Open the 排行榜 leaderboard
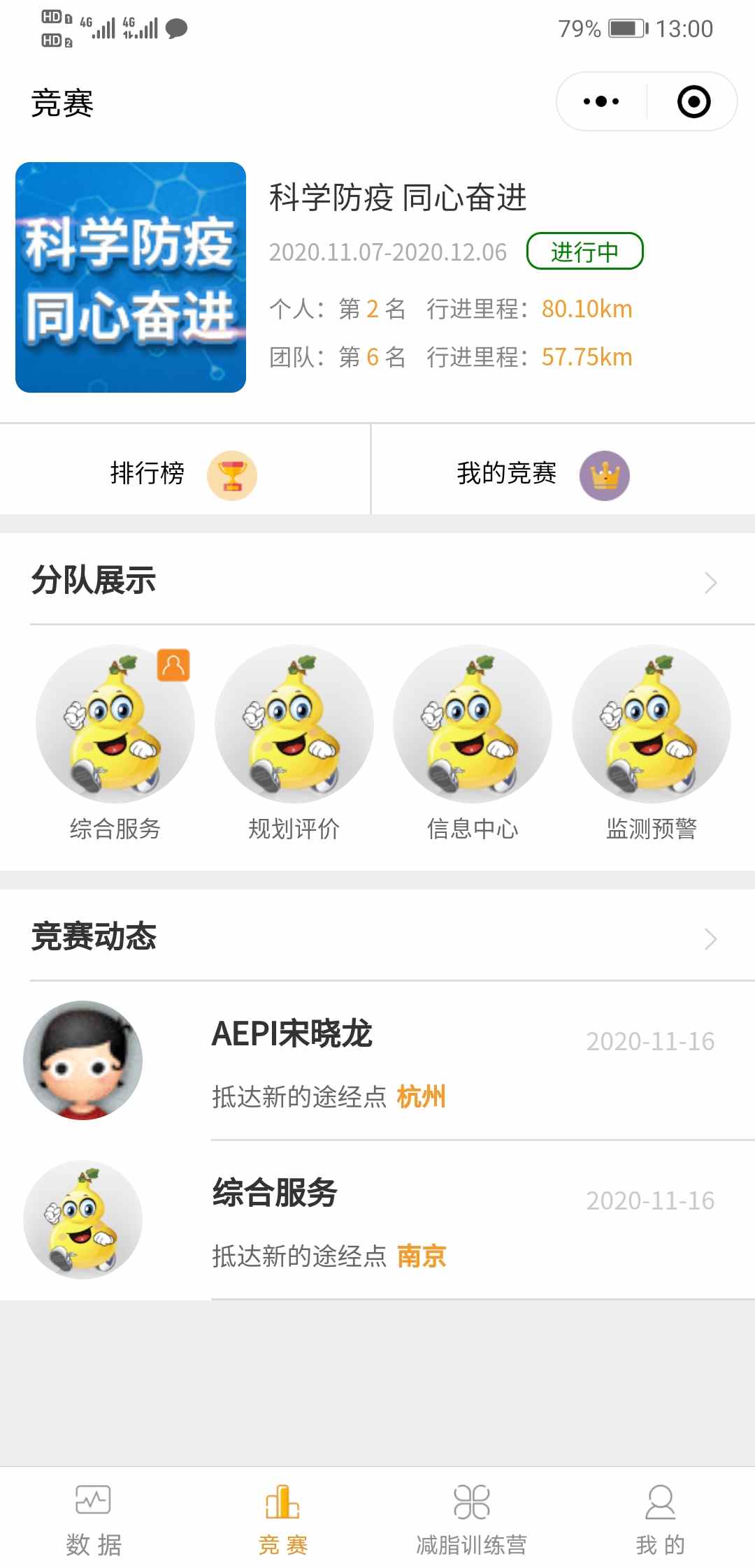Screen dimensions: 755x1568 [185, 474]
